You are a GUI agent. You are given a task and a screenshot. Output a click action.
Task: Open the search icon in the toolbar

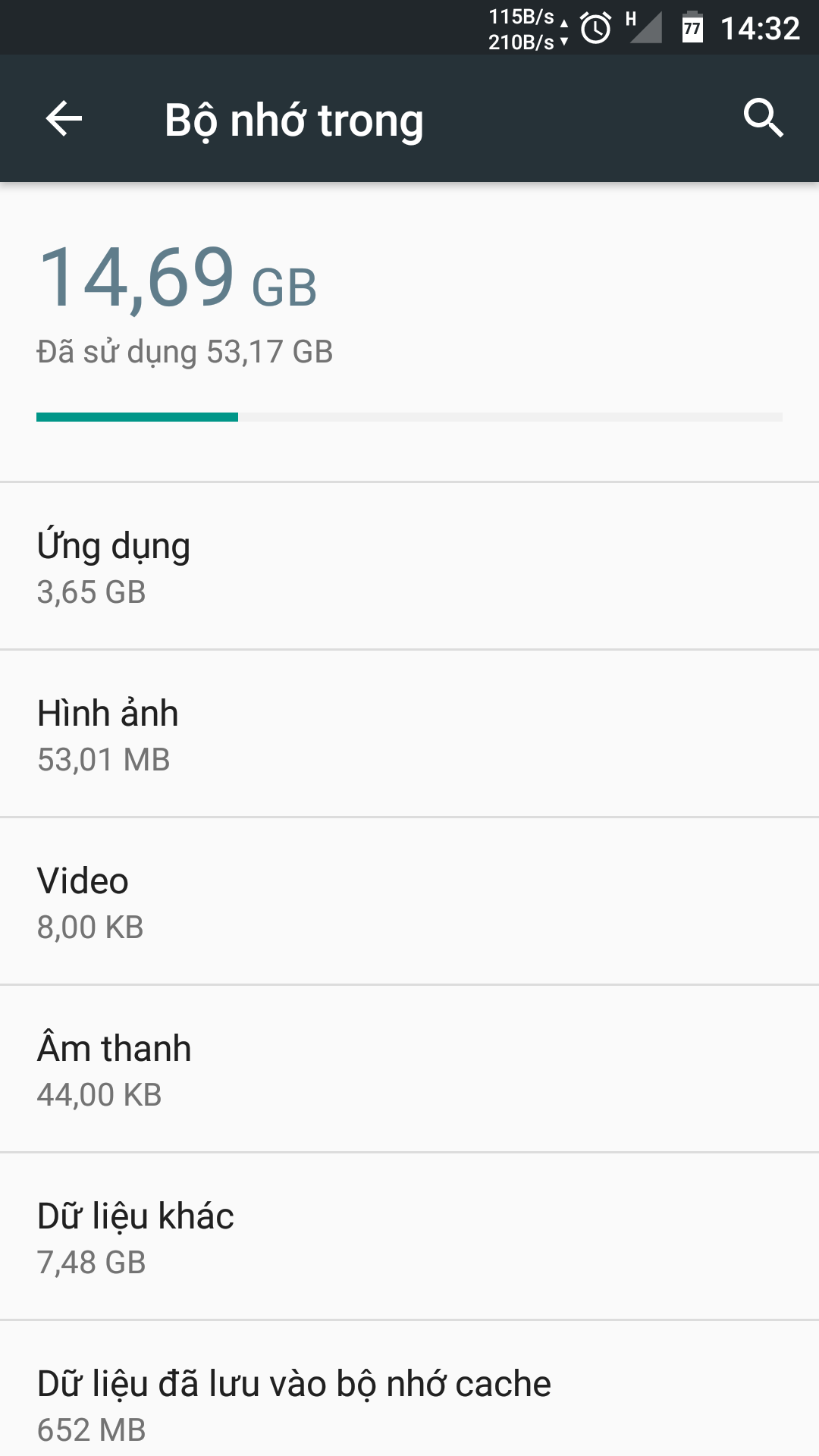[762, 118]
